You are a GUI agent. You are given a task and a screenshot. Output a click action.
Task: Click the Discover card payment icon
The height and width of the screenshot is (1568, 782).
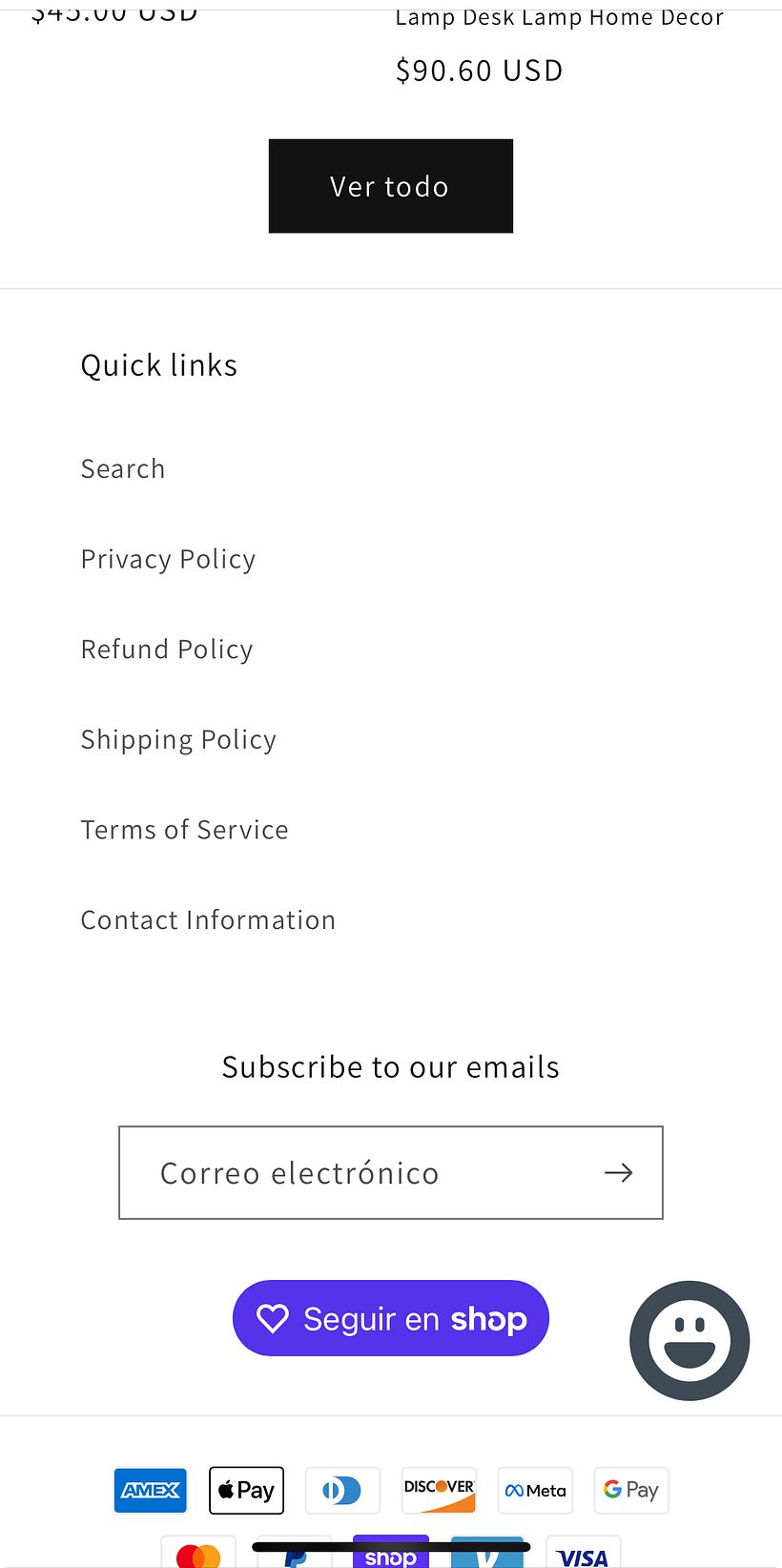439,1490
